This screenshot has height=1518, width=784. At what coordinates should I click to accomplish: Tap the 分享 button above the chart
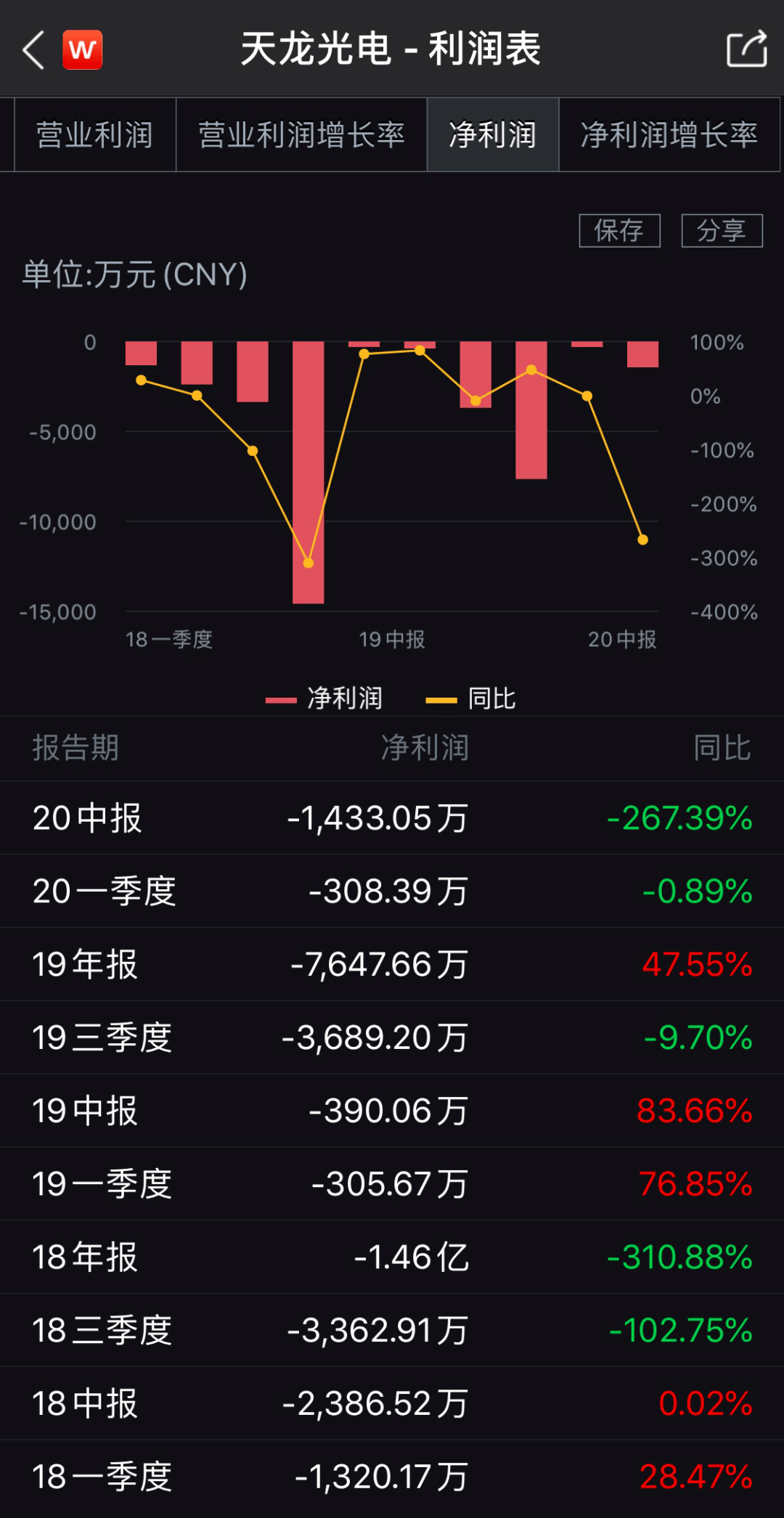tap(721, 231)
